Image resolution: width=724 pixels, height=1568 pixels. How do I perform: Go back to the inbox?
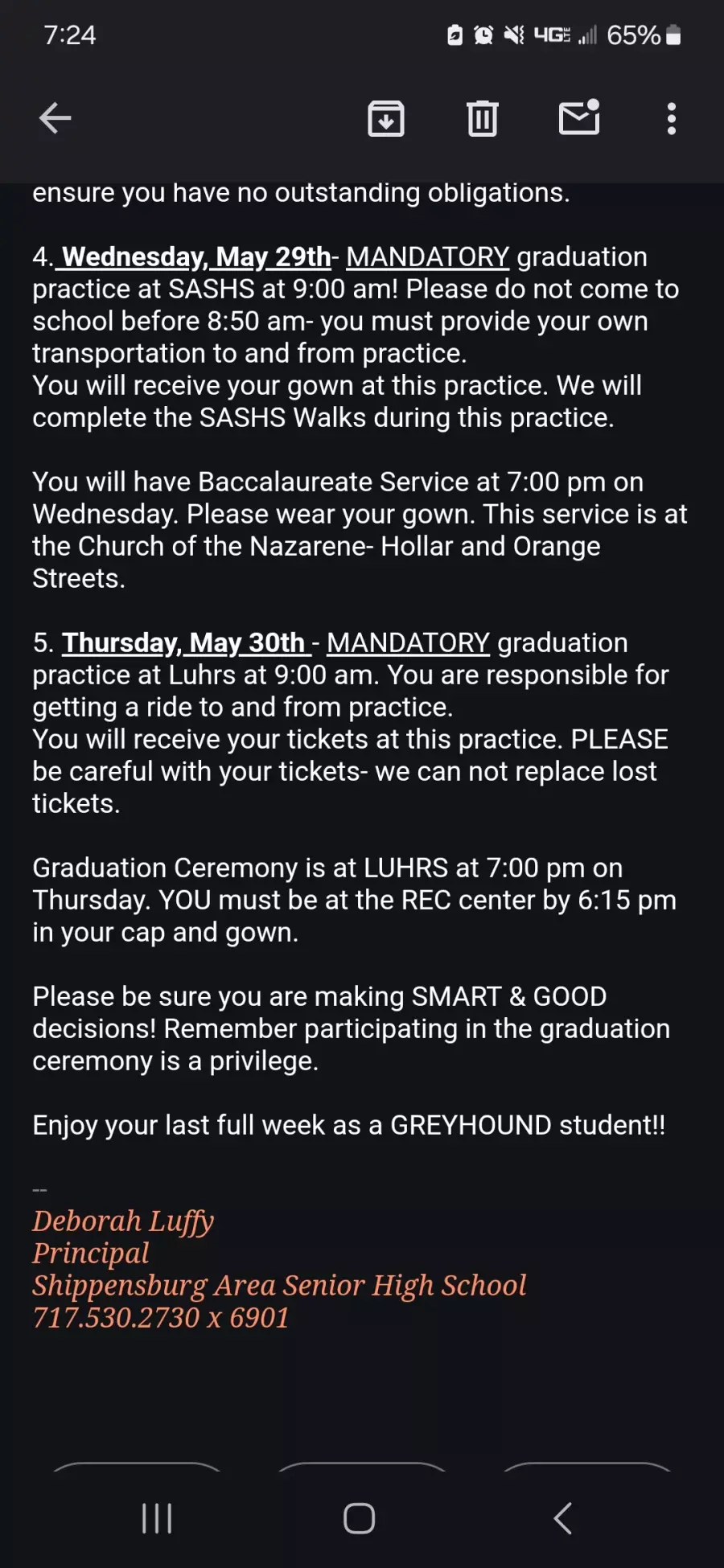point(56,118)
